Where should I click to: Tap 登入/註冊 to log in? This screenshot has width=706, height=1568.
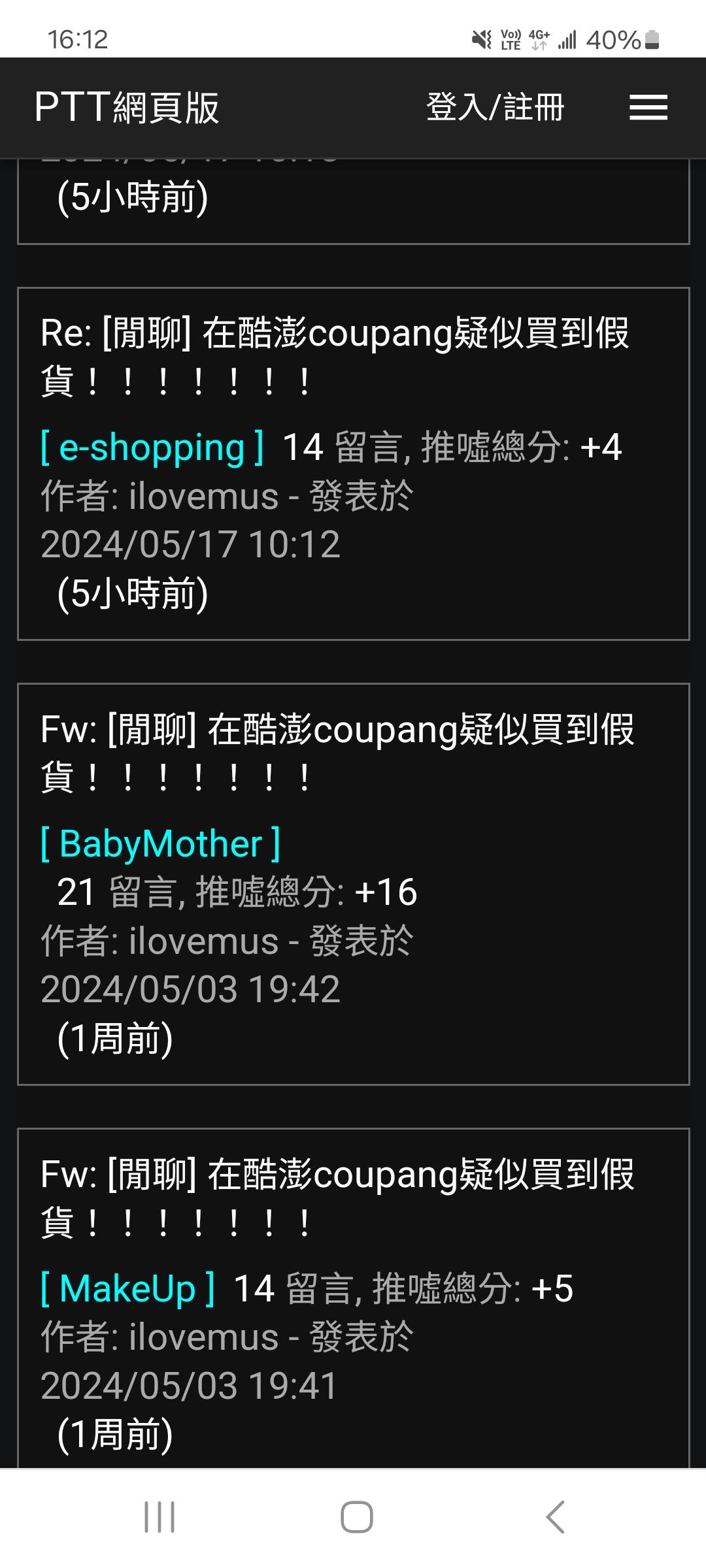coord(495,108)
